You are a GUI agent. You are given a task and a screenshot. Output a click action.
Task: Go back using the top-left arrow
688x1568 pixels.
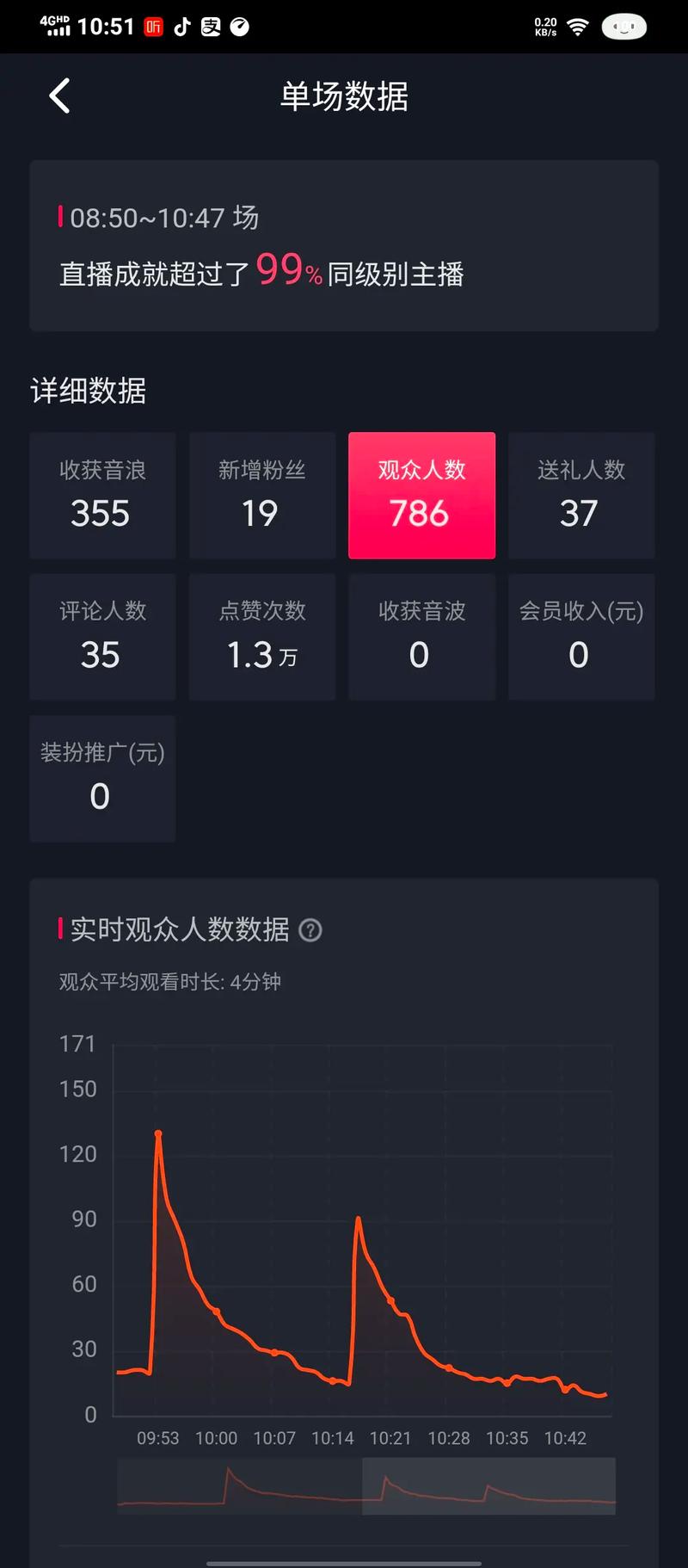(x=59, y=96)
